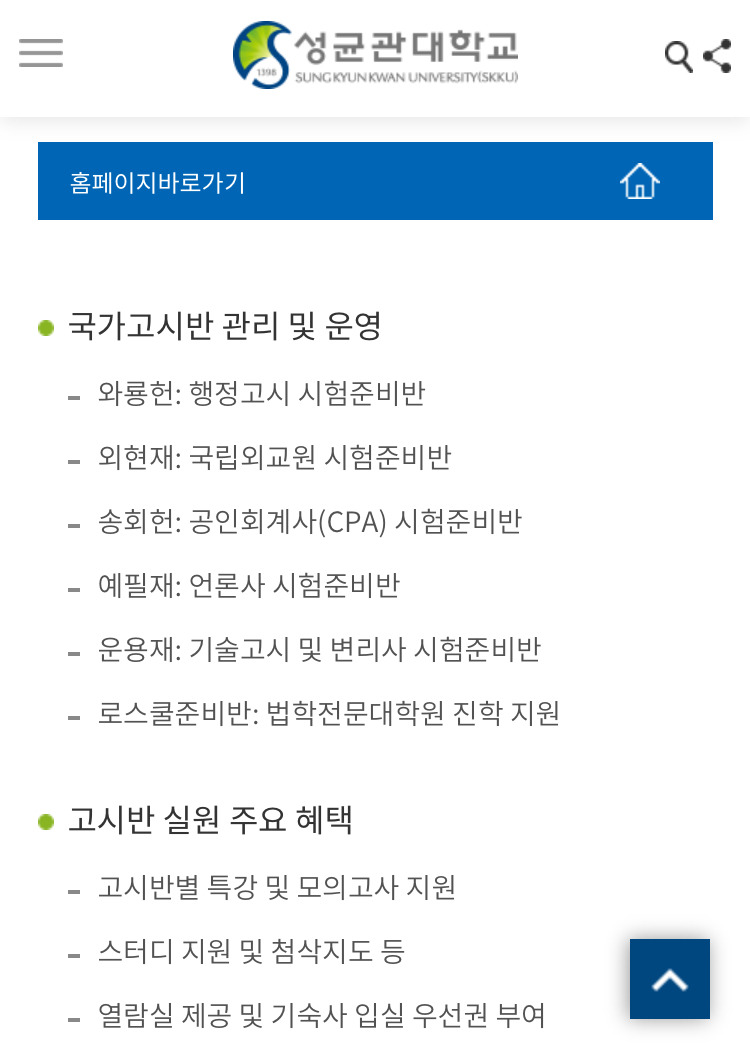Open the Sungkyunkwan University logo home link
Image resolution: width=750 pixels, height=1043 pixels.
(x=376, y=54)
